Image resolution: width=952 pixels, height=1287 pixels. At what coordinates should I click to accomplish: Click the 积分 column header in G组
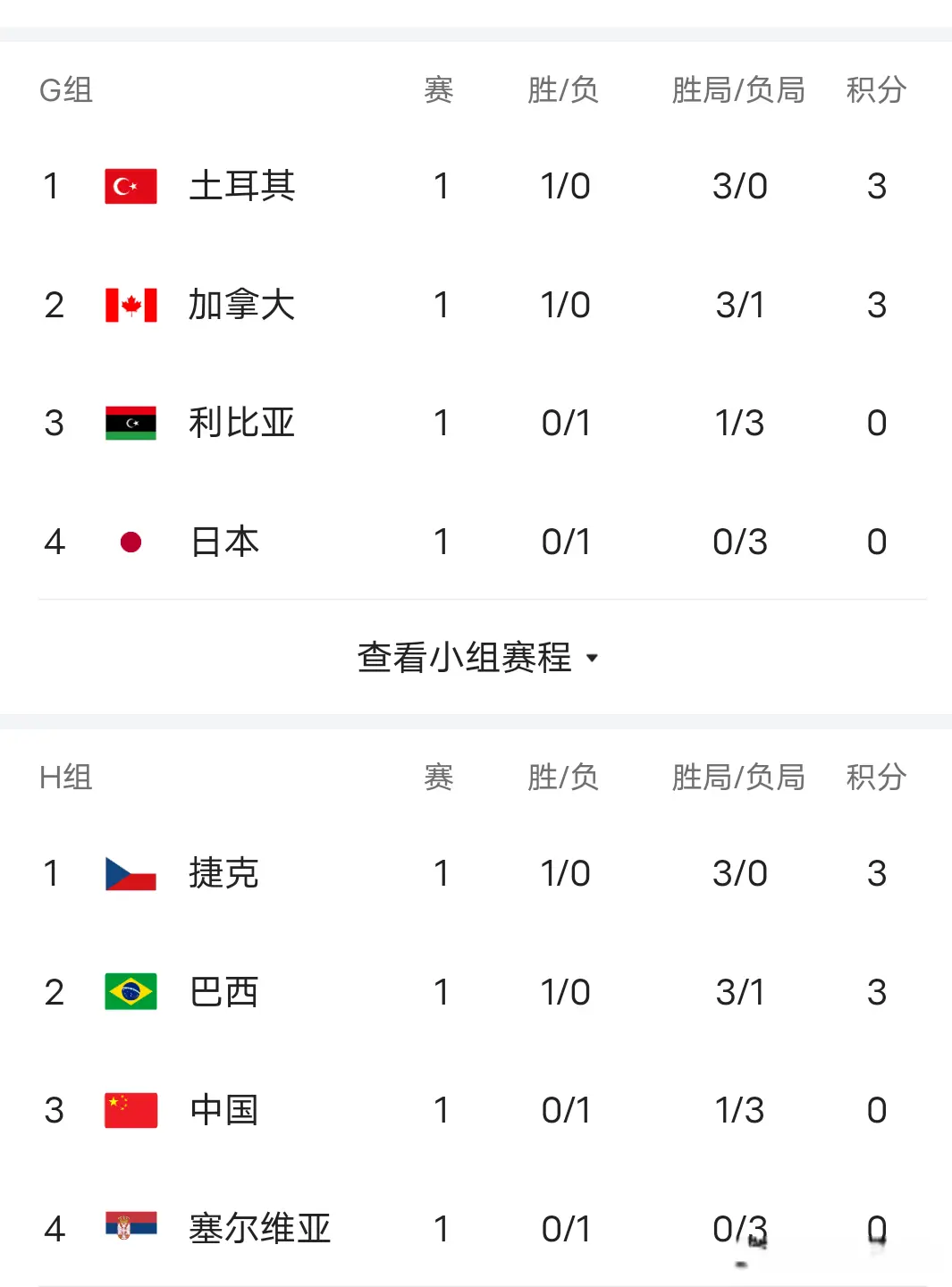pyautogui.click(x=875, y=89)
